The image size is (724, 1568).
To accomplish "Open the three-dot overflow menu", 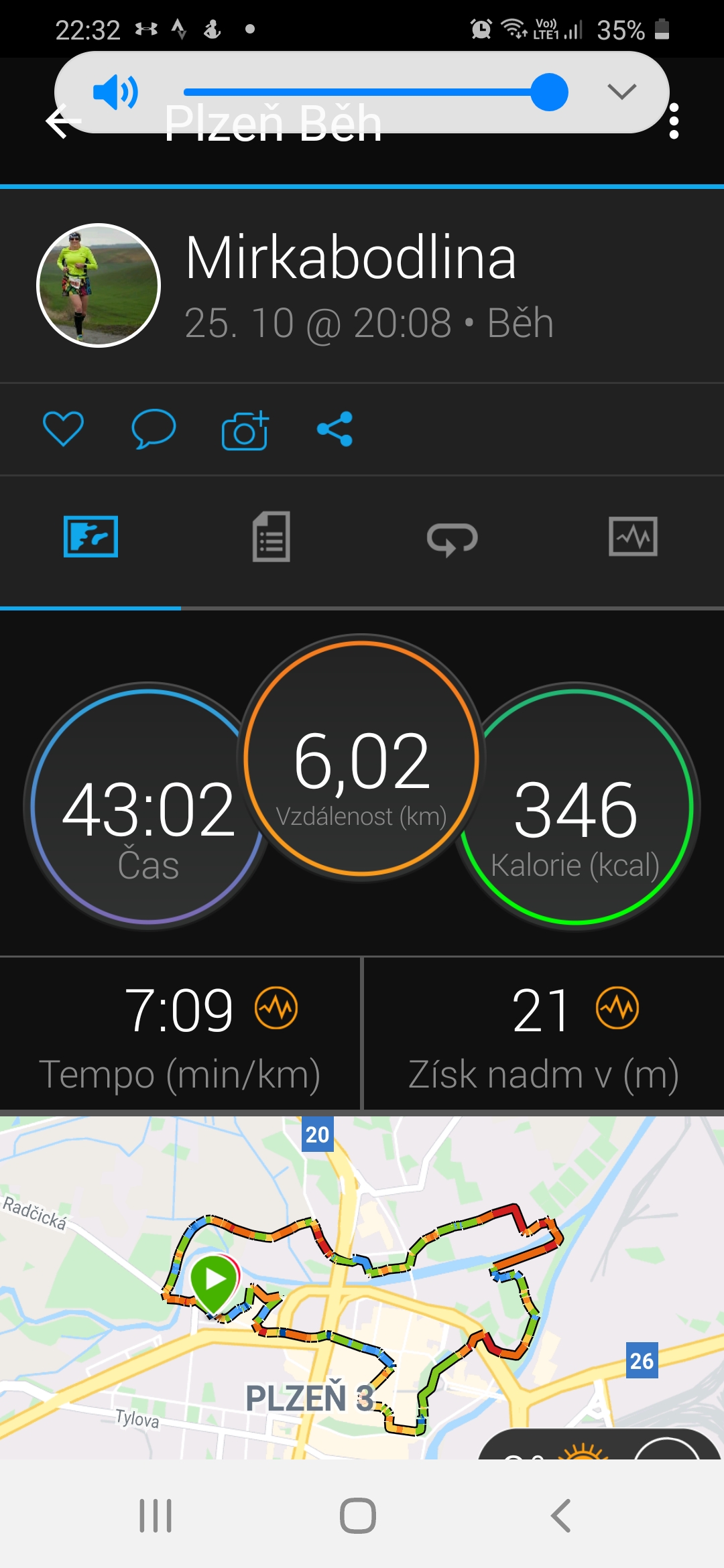I will pyautogui.click(x=674, y=121).
